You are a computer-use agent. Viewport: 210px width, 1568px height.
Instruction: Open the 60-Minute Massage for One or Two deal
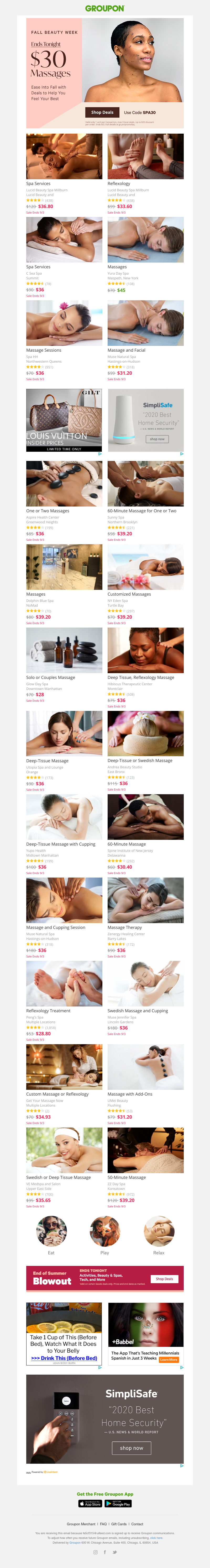(145, 484)
